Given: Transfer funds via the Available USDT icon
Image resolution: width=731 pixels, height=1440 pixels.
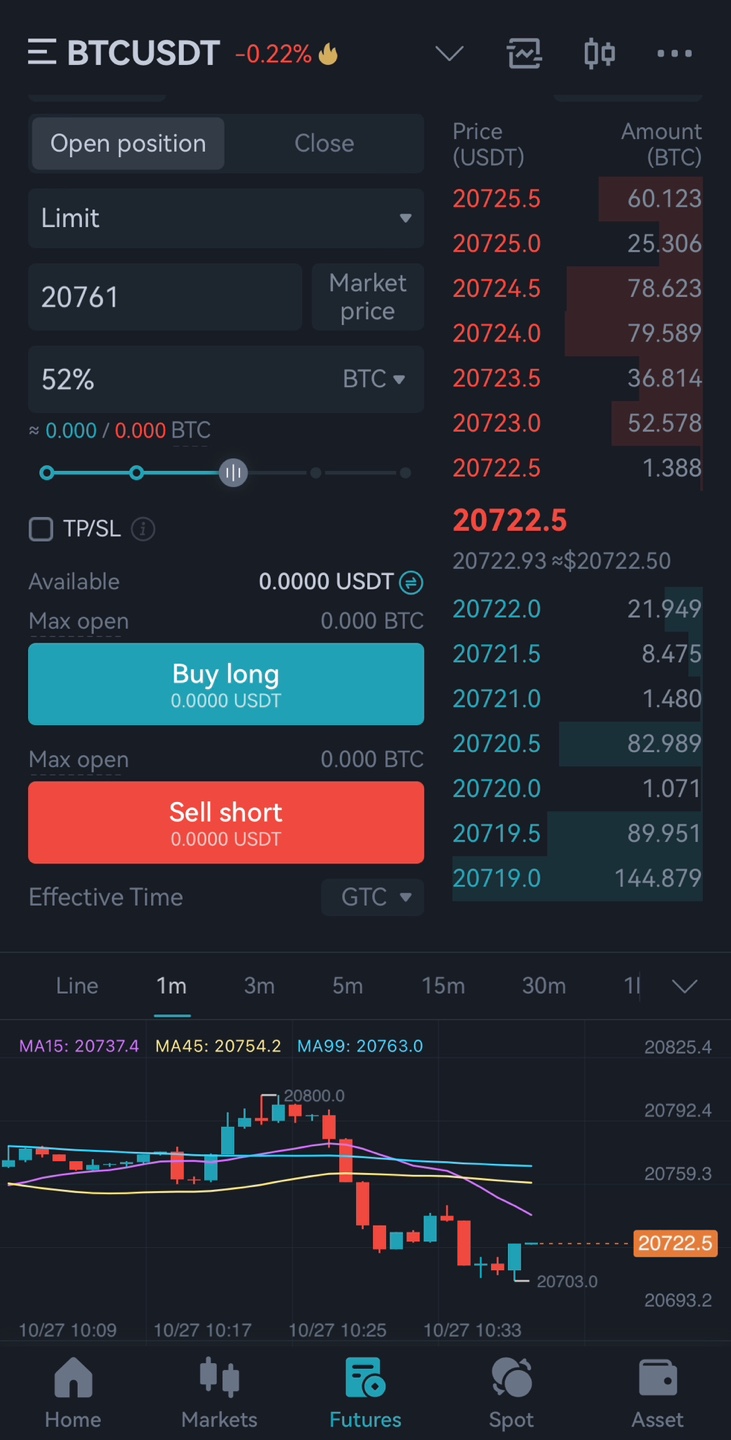Looking at the screenshot, I should point(411,582).
